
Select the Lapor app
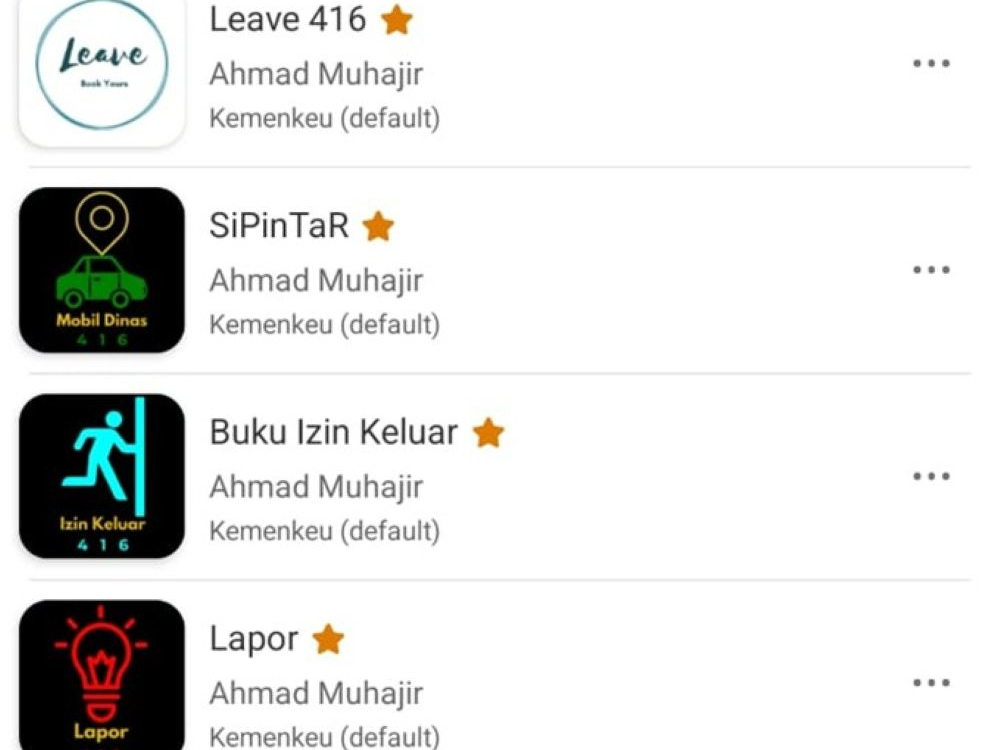[102, 676]
